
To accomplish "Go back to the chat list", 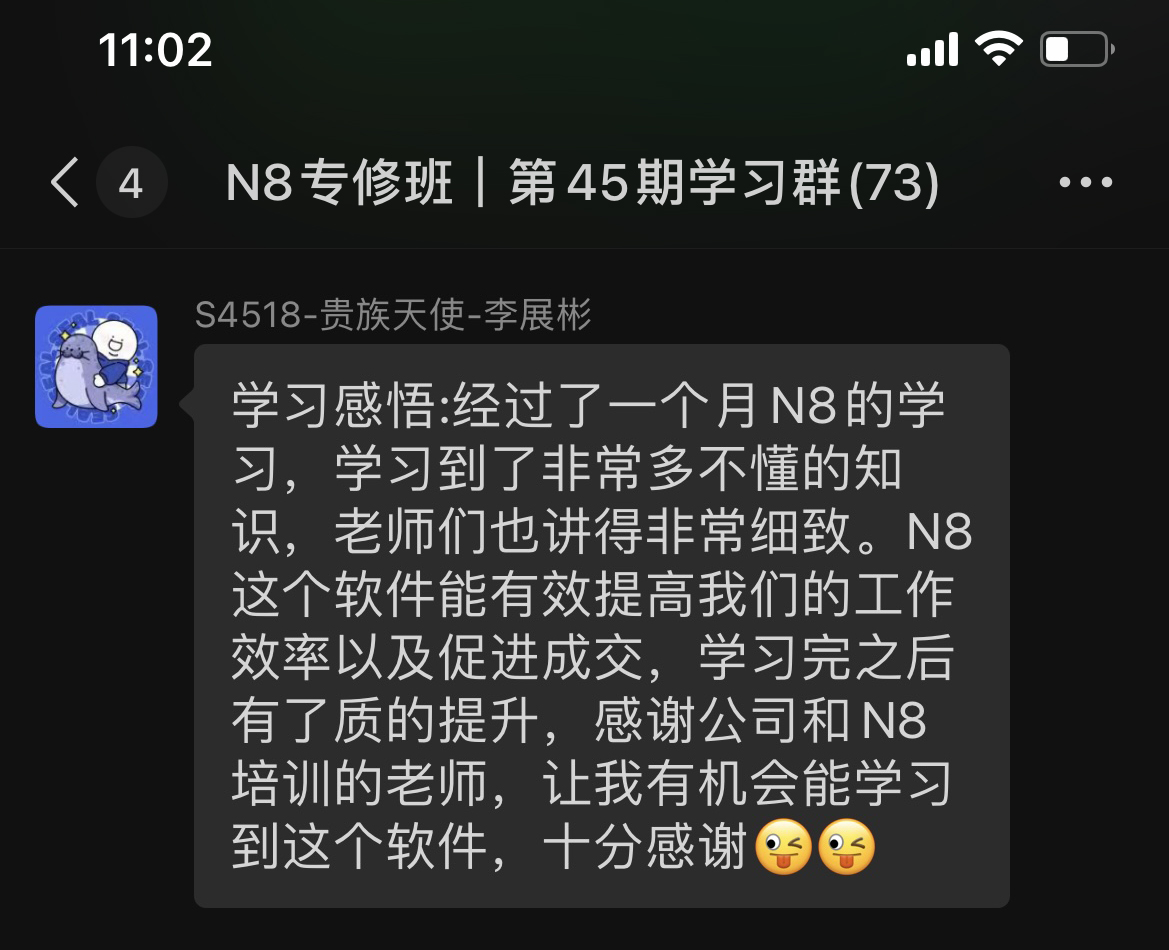I will tap(65, 184).
